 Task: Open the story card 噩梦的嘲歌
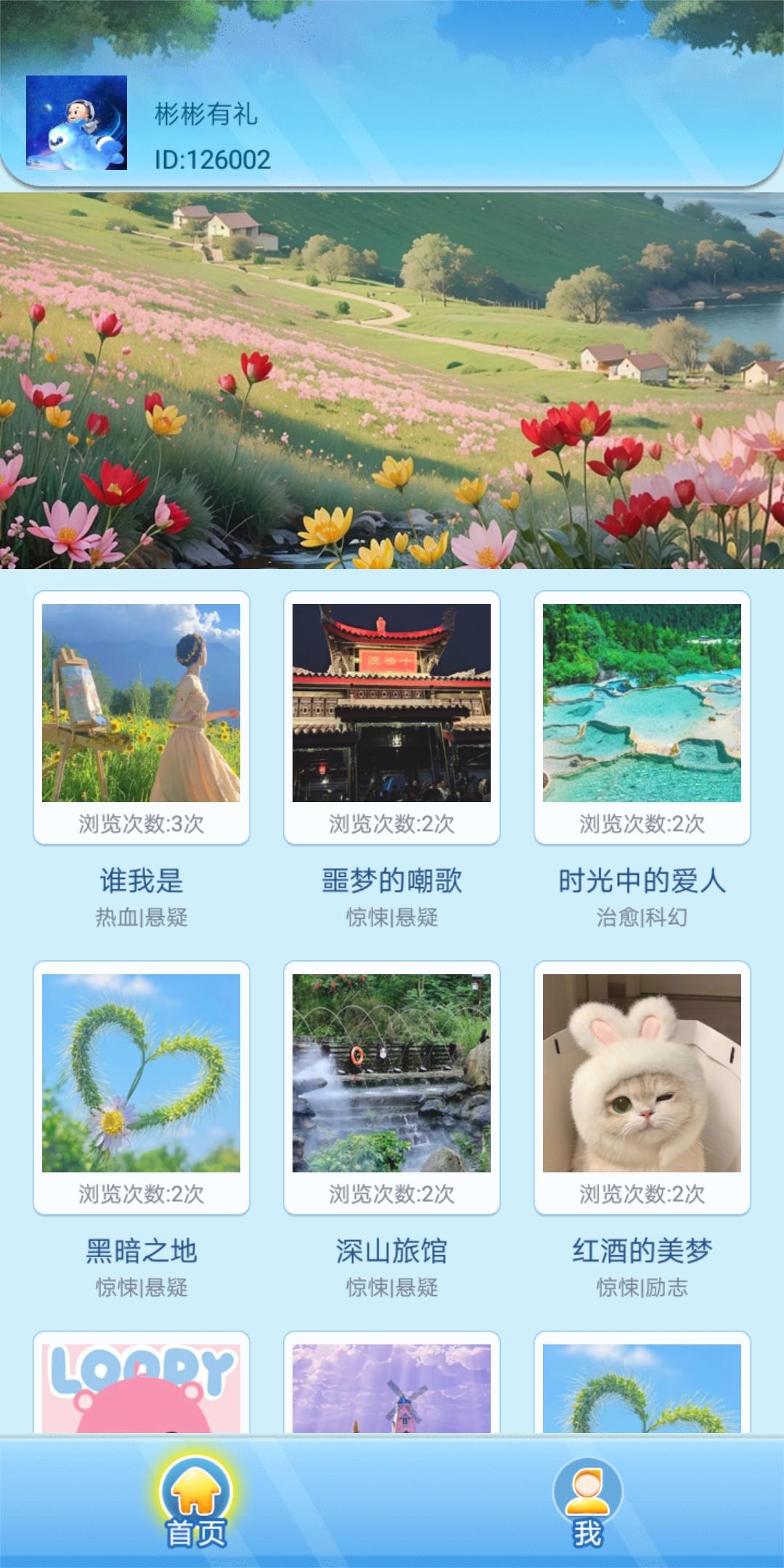click(x=391, y=703)
